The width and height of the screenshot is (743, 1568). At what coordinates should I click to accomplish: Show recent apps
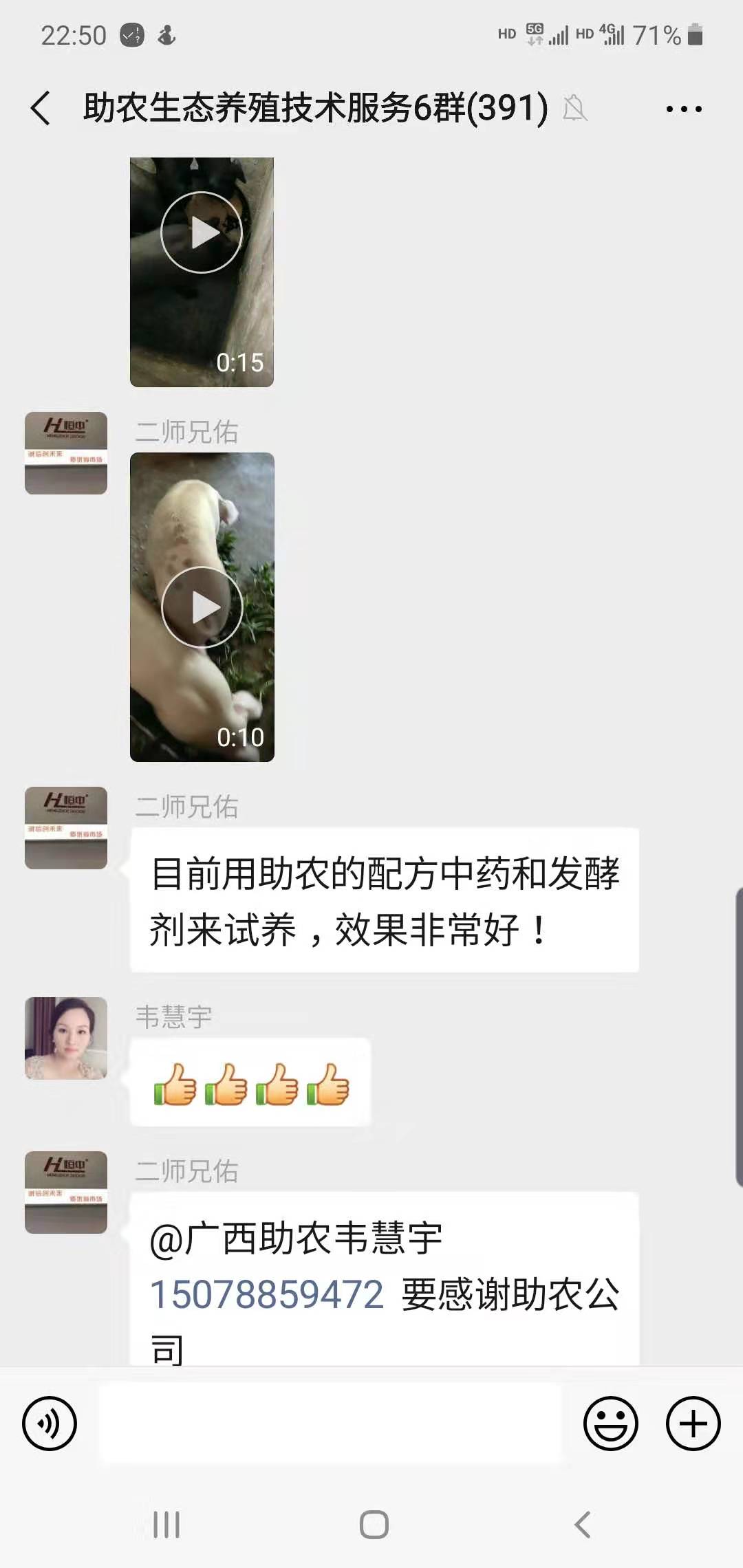(x=166, y=1525)
